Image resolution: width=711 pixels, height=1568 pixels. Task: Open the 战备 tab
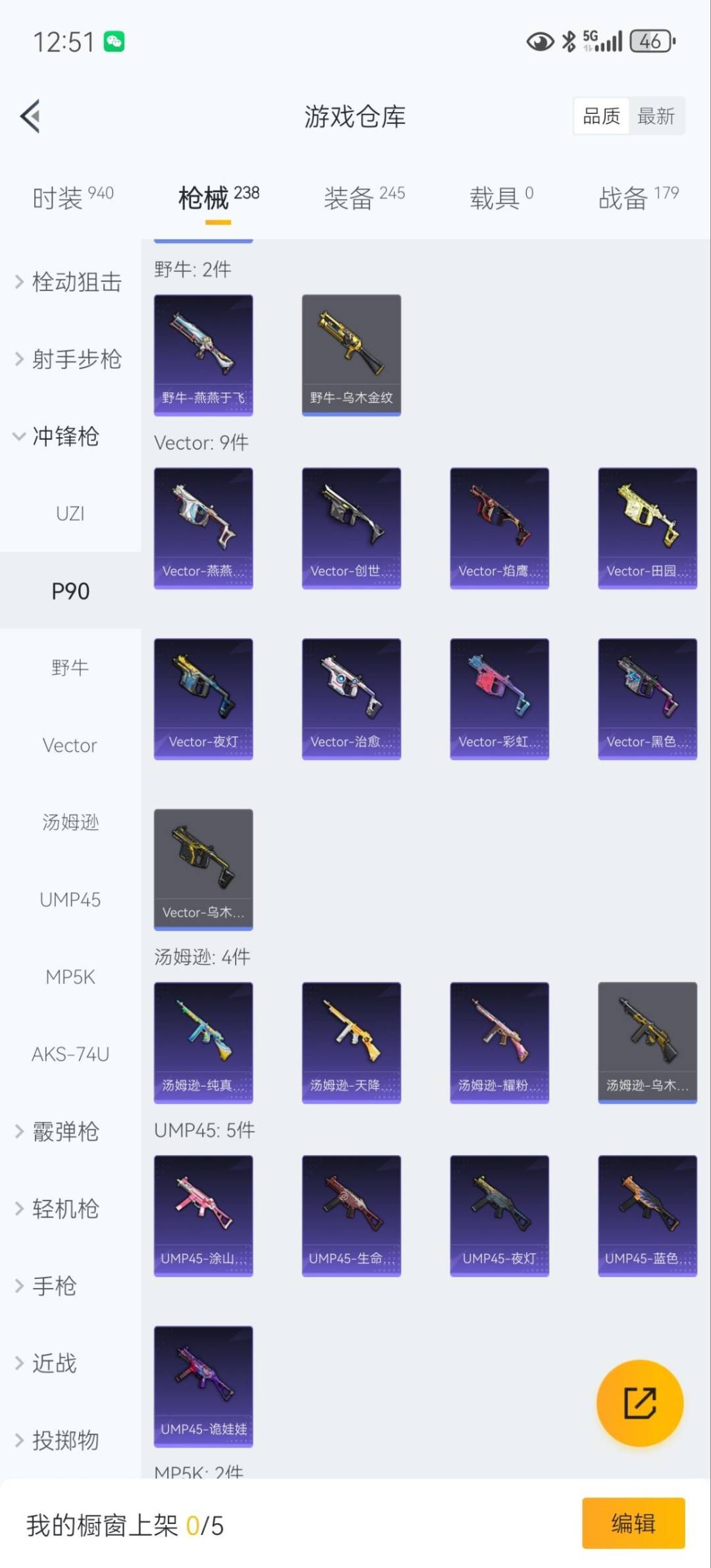tap(637, 197)
